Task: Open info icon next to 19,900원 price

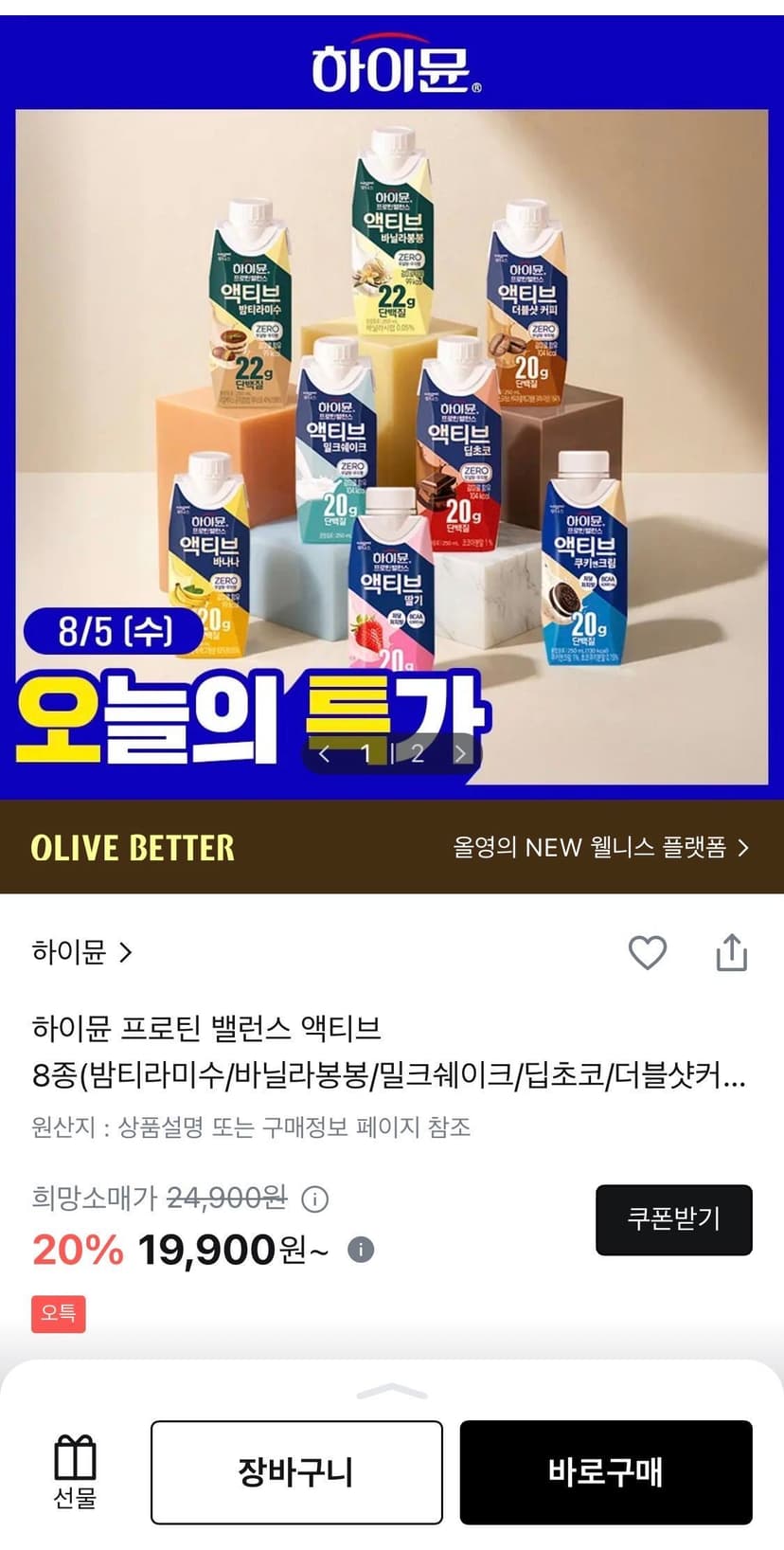Action: coord(361,1250)
